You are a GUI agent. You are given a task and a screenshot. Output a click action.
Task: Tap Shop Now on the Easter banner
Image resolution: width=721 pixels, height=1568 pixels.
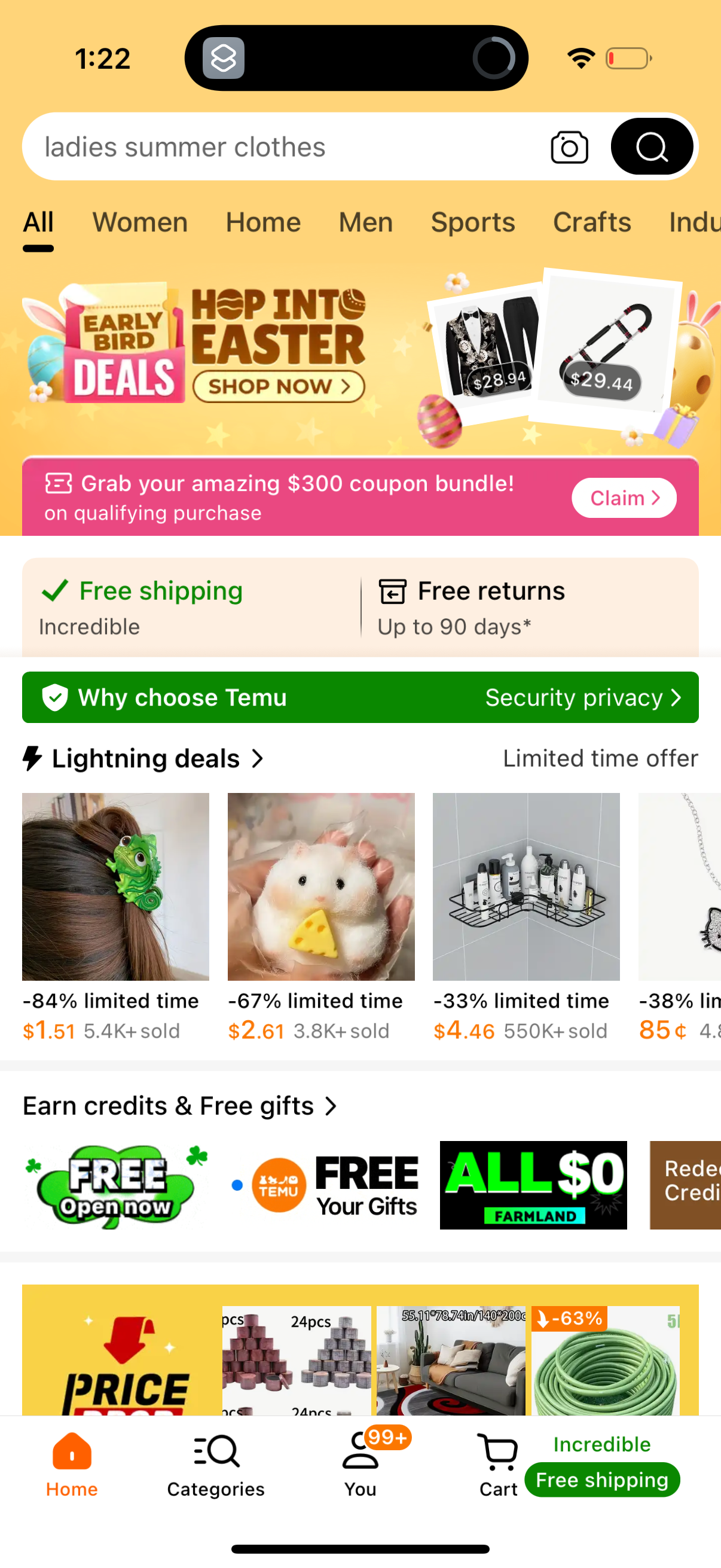coord(279,385)
